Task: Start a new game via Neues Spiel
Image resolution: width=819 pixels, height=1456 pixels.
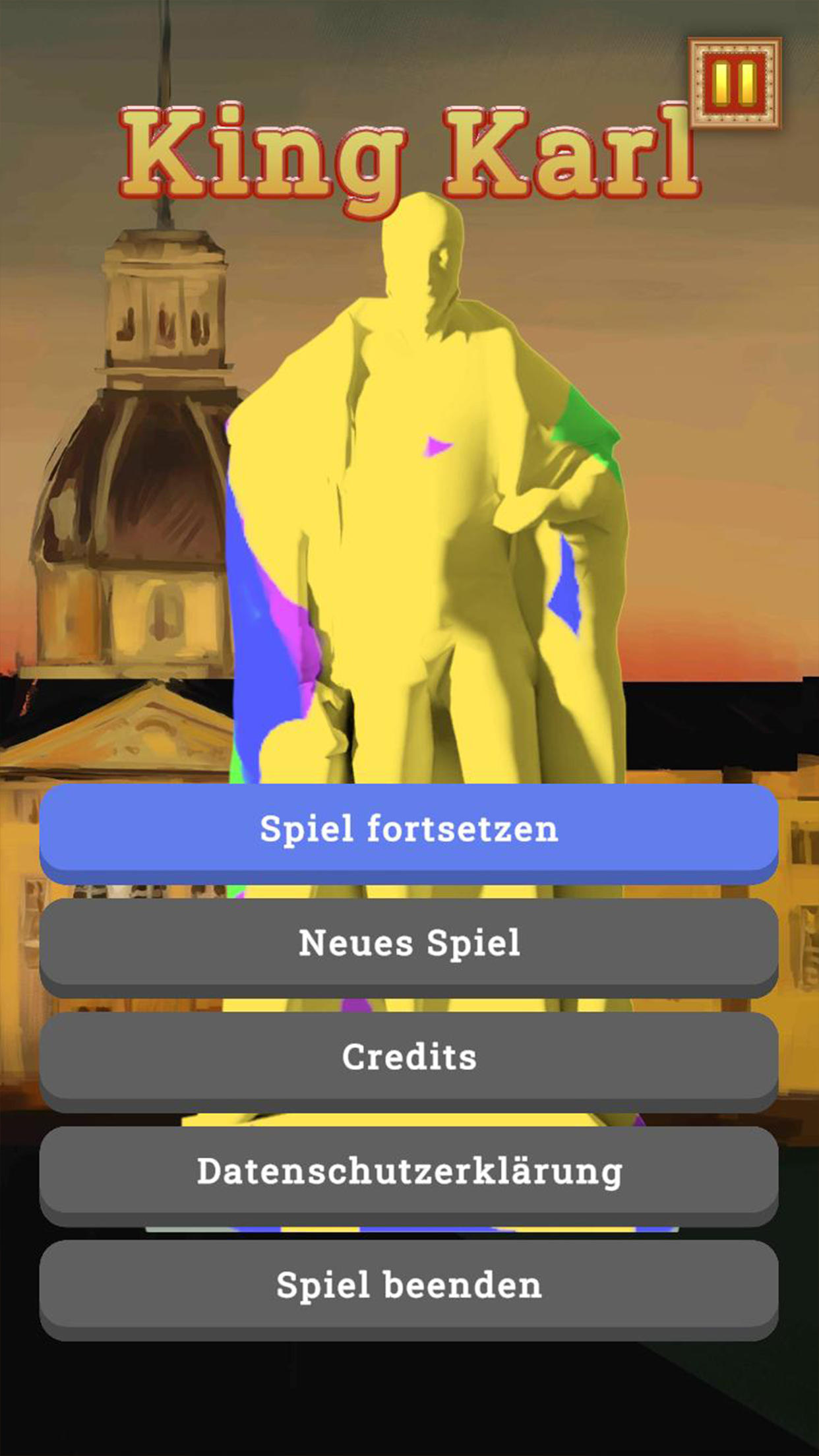Action: click(x=409, y=944)
